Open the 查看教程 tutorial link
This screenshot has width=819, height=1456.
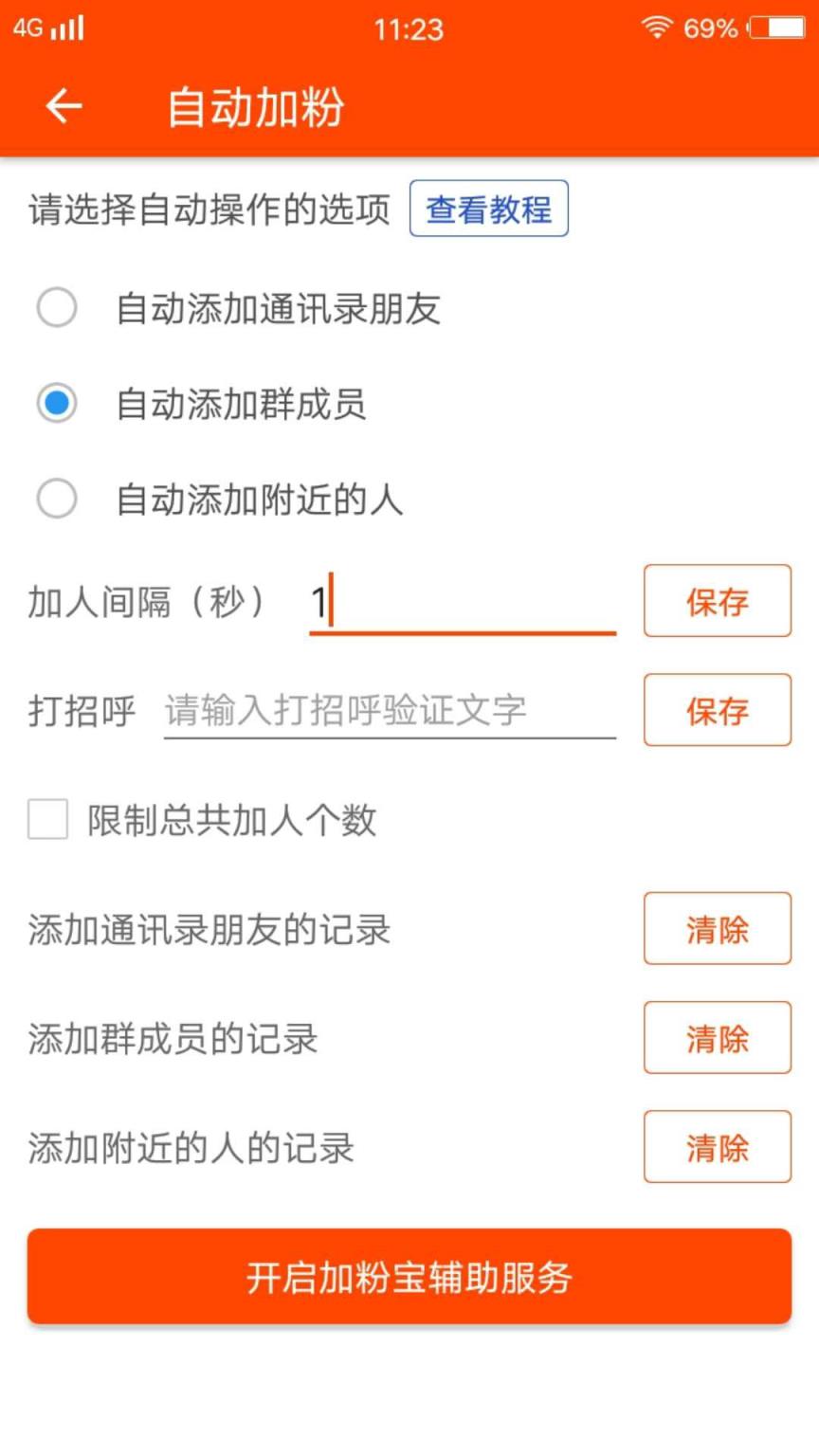pyautogui.click(x=488, y=209)
